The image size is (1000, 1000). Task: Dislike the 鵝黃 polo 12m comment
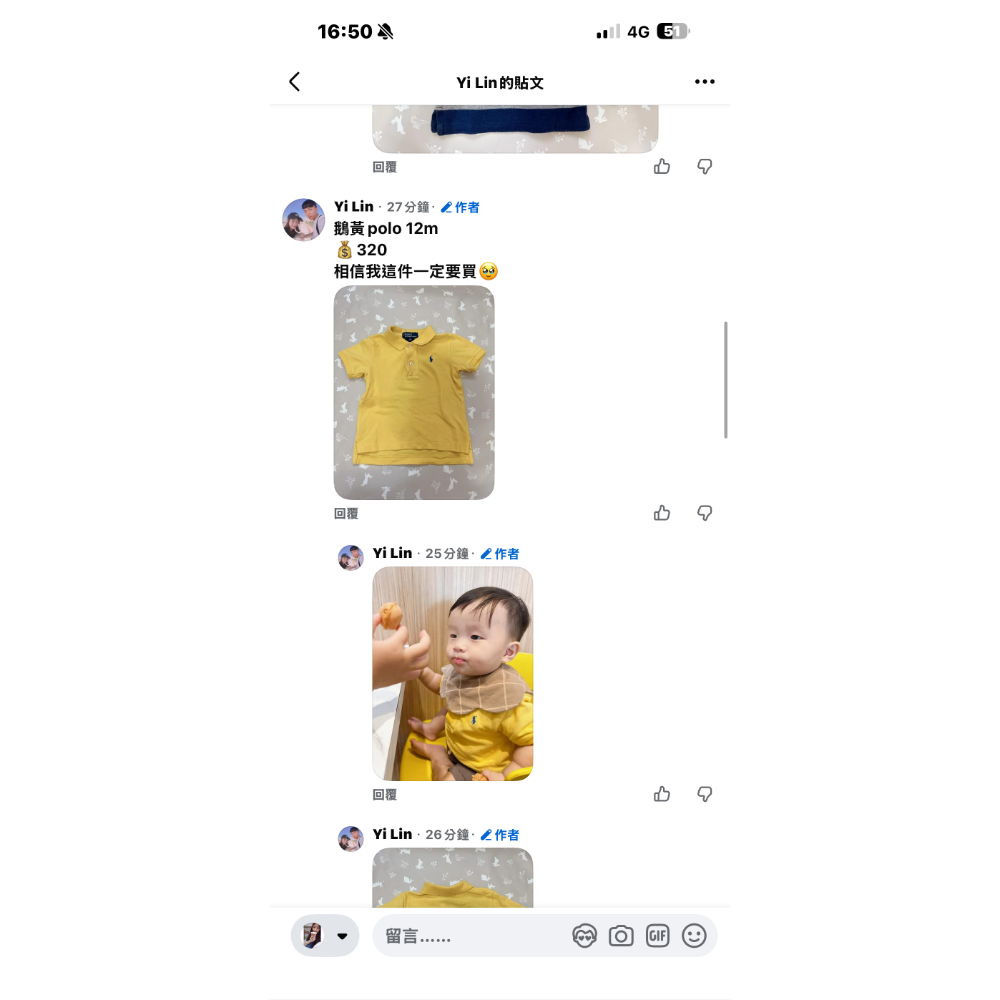(705, 513)
